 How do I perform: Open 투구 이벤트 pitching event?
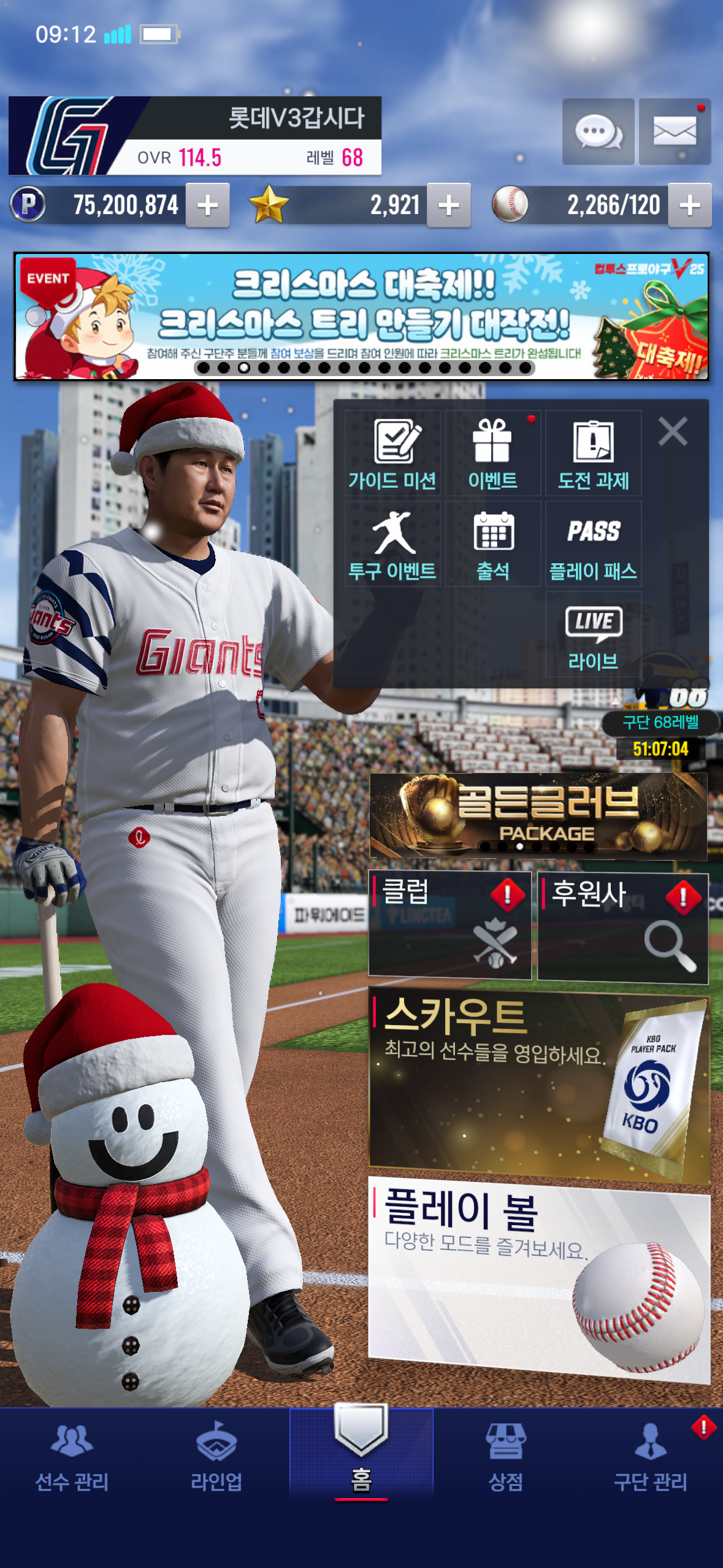pyautogui.click(x=392, y=544)
